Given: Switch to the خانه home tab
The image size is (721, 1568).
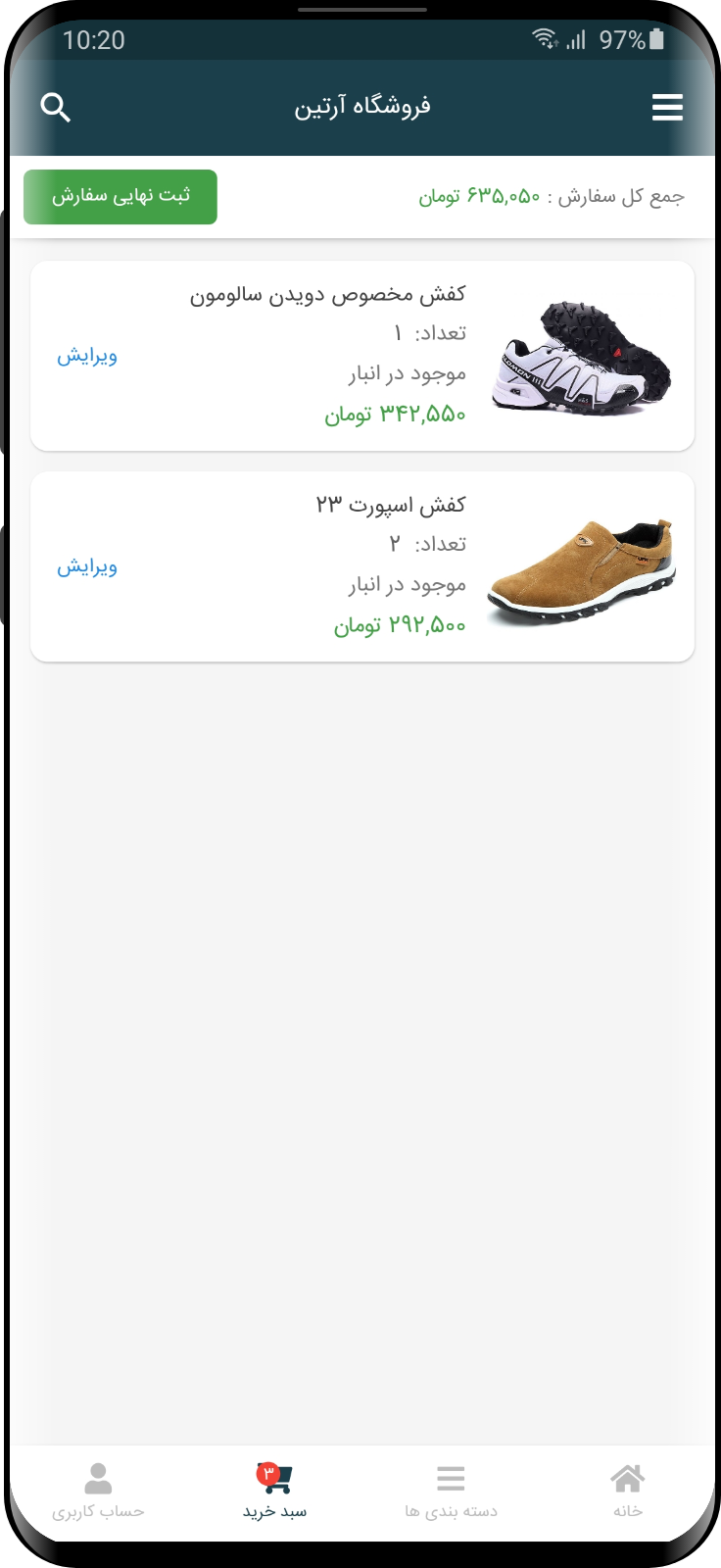Looking at the screenshot, I should click(x=628, y=1492).
